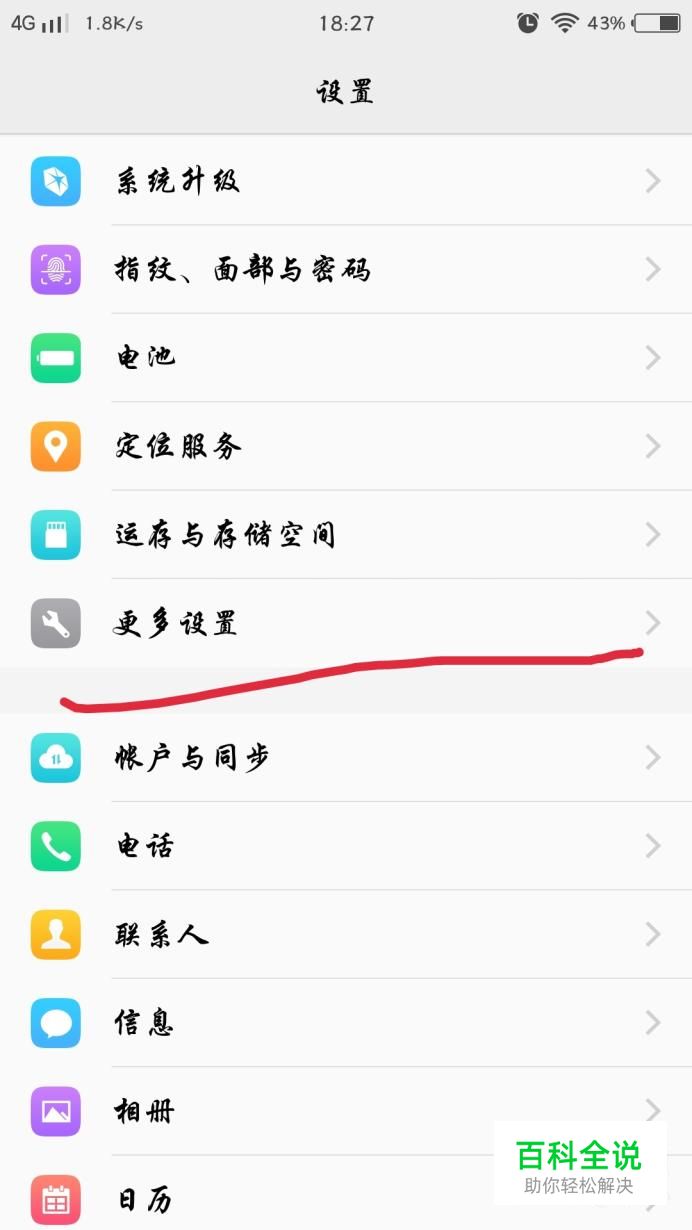Image resolution: width=692 pixels, height=1230 pixels.
Task: Open 定位服务 location settings
Action: click(346, 445)
